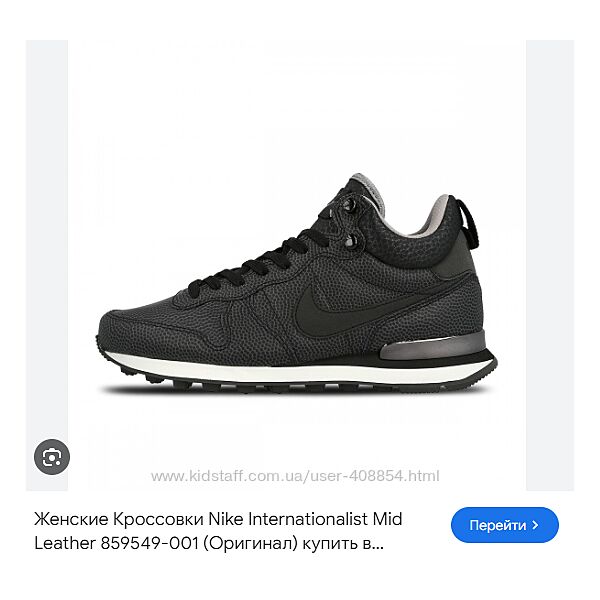Search this image with Google Lens icon
Viewport: 600px width, 600px height.
pos(52,457)
